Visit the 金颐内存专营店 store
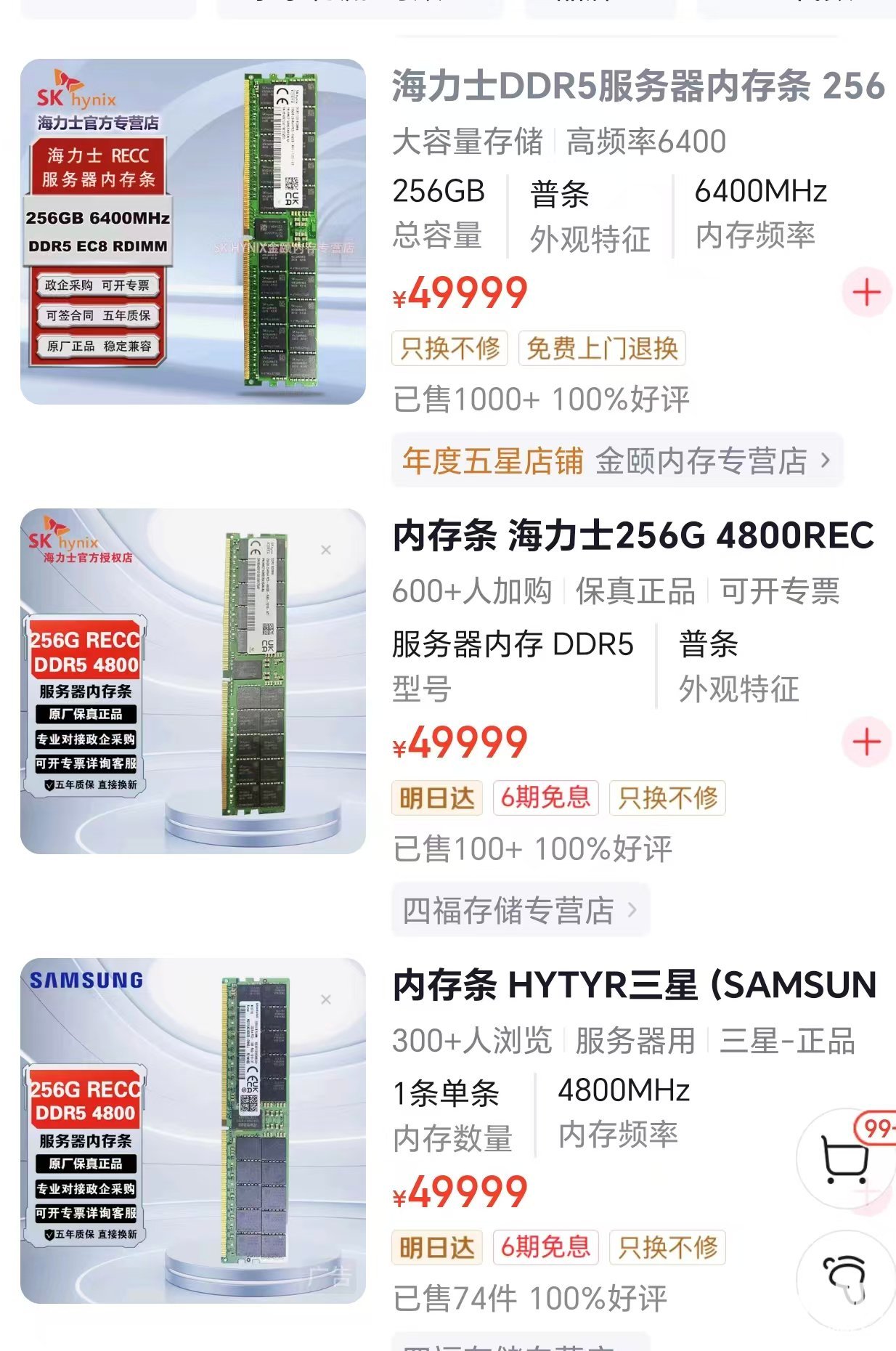Viewport: 896px width, 1351px height. point(617,461)
